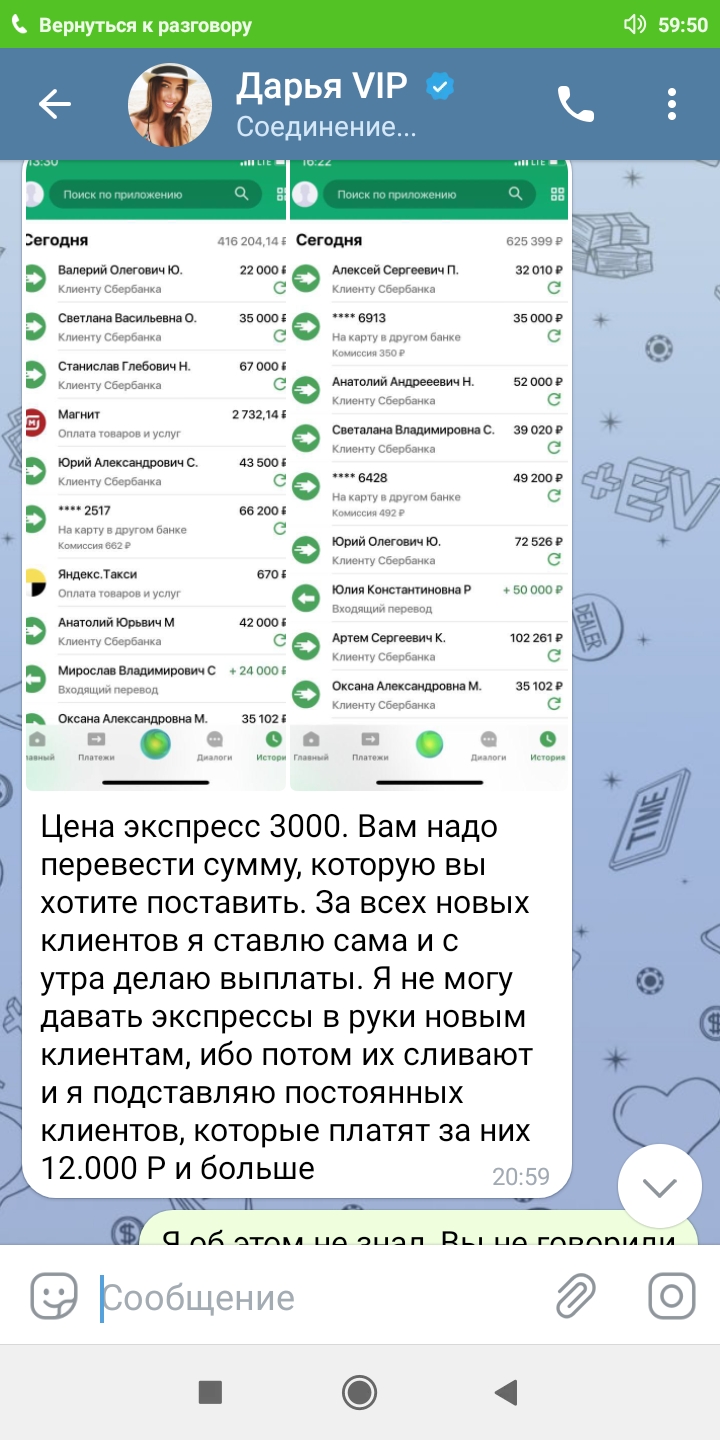Go back using the arrow icon
The width and height of the screenshot is (720, 1440).
click(x=55, y=104)
